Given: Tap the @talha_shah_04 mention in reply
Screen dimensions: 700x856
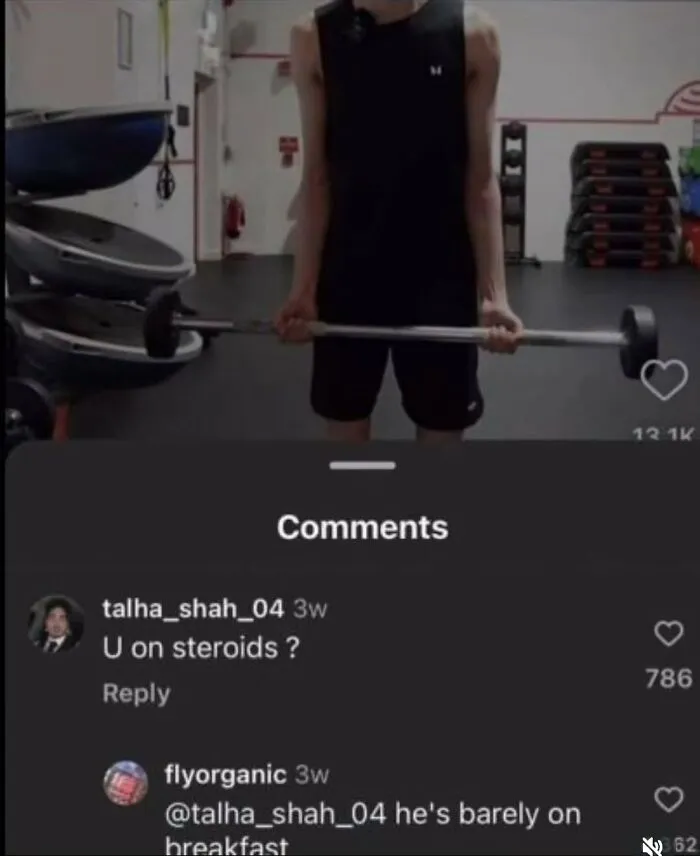Looking at the screenshot, I should pyautogui.click(x=276, y=814).
